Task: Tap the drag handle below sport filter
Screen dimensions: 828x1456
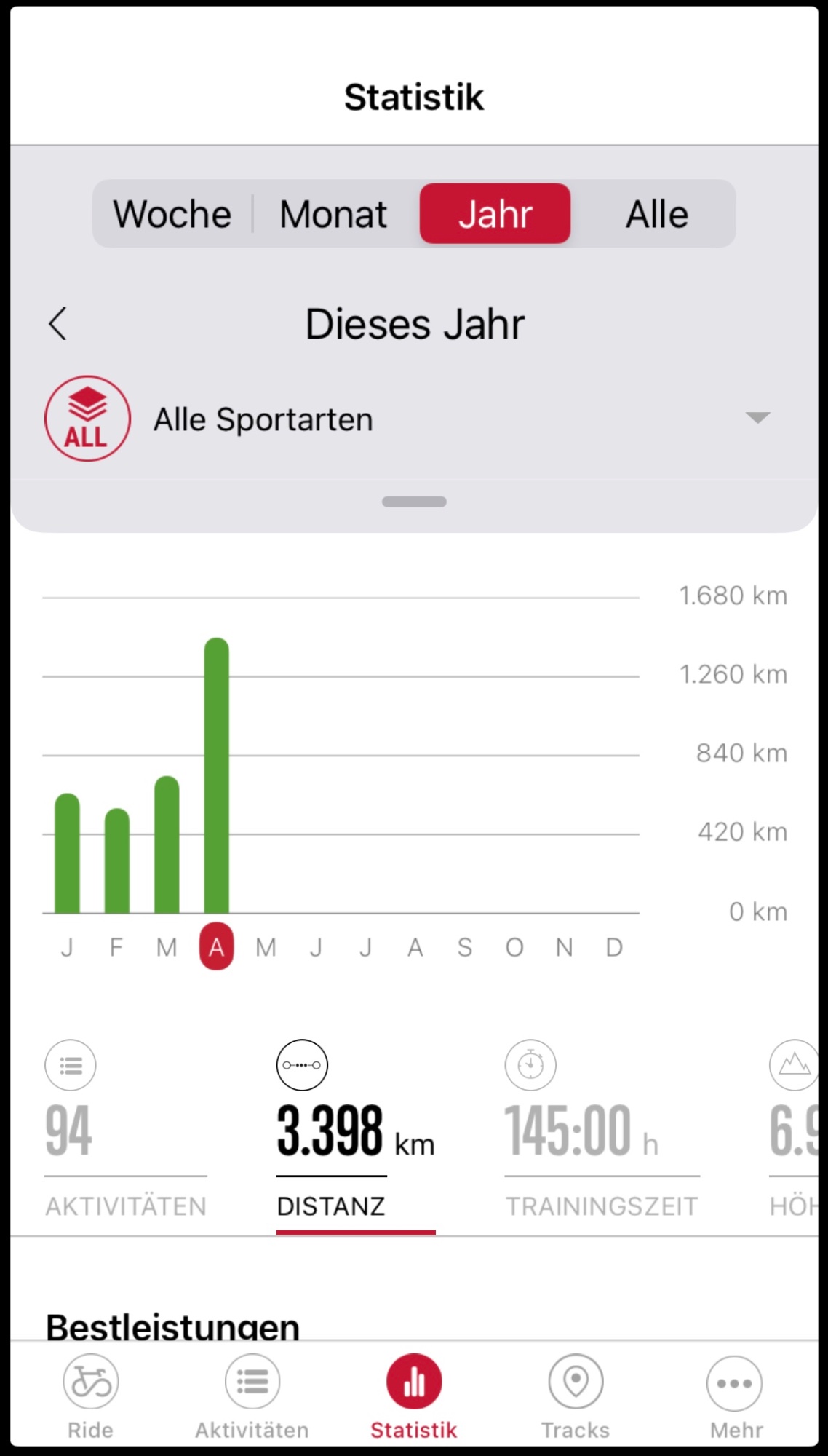Action: [414, 502]
